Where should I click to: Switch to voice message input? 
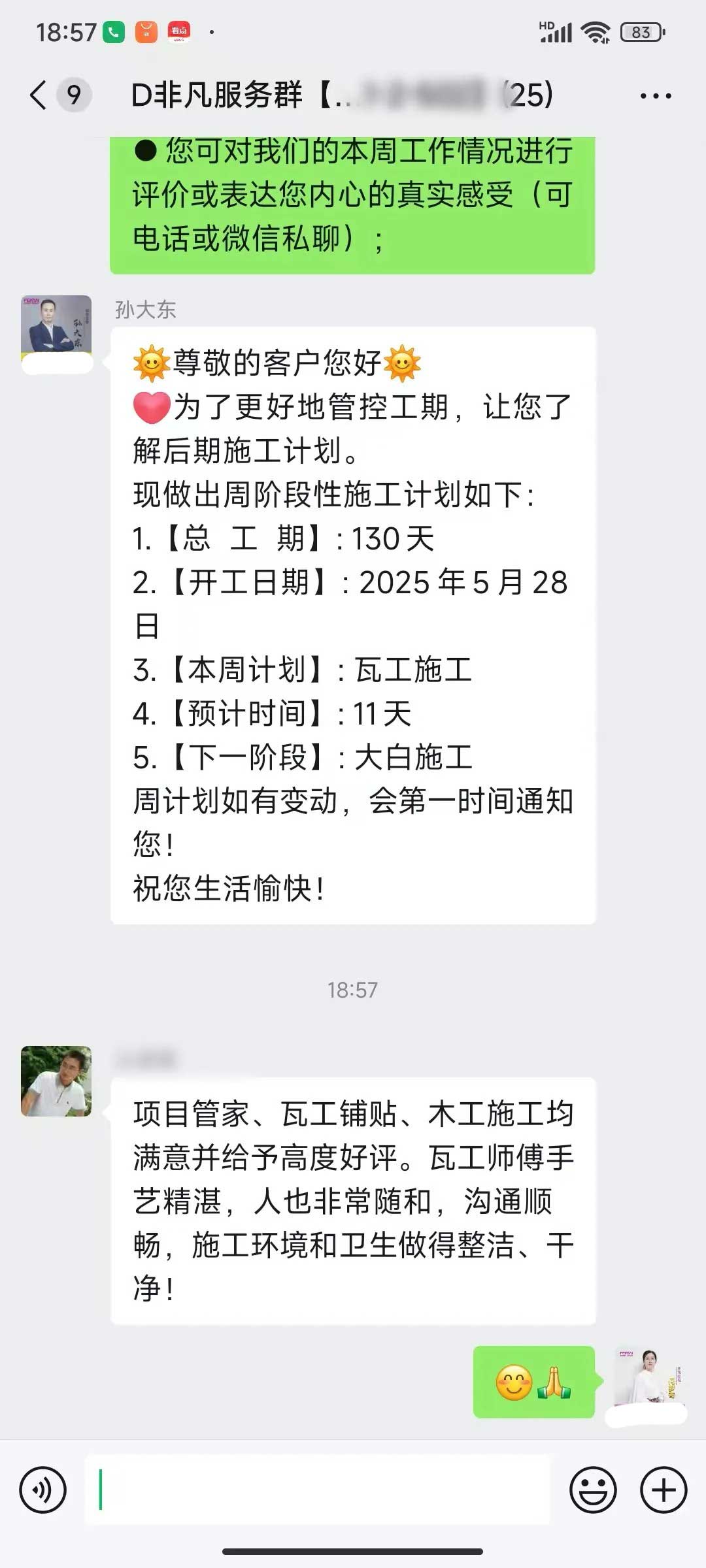[43, 1490]
